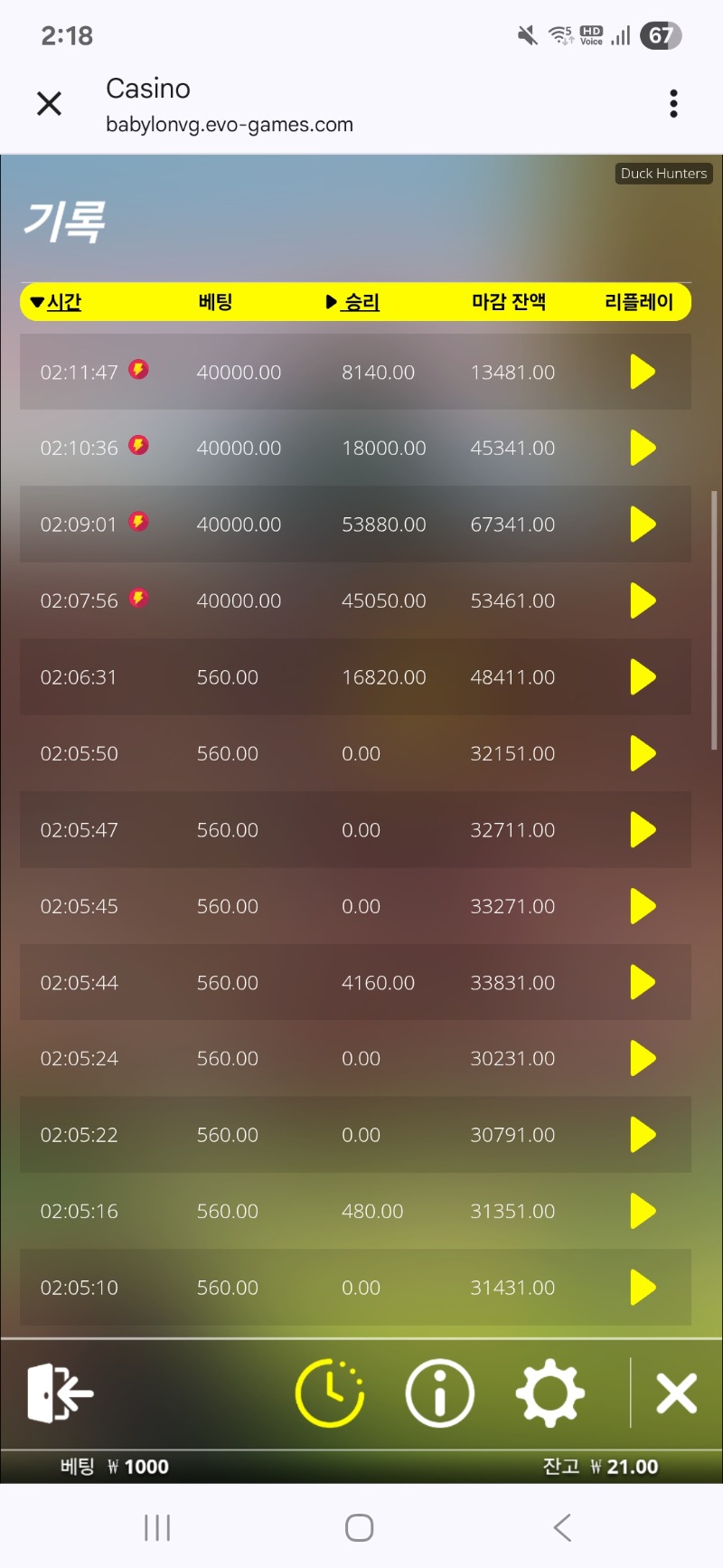Exit the game via door icon
723x1568 pixels.
coord(60,1393)
